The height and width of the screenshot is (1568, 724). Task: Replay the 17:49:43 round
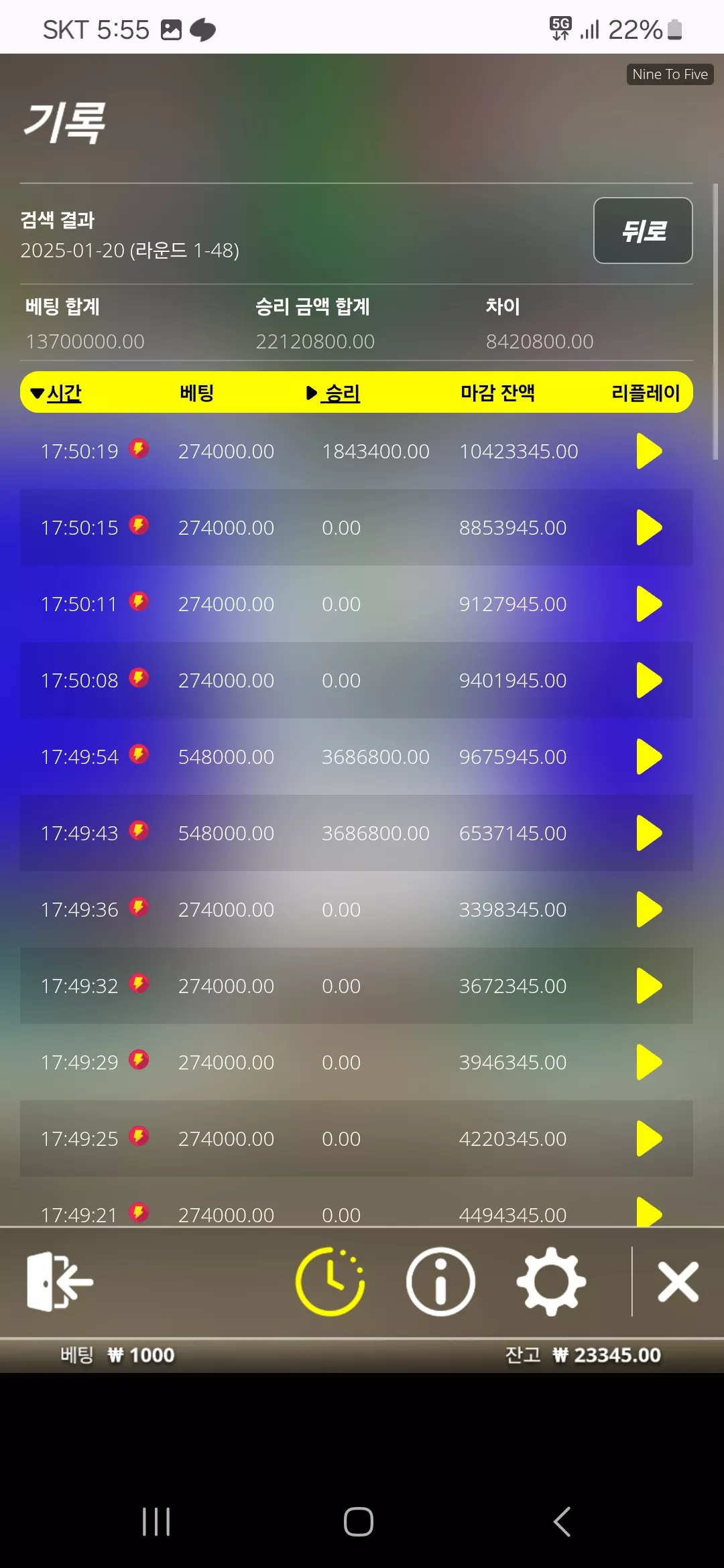pyautogui.click(x=649, y=833)
